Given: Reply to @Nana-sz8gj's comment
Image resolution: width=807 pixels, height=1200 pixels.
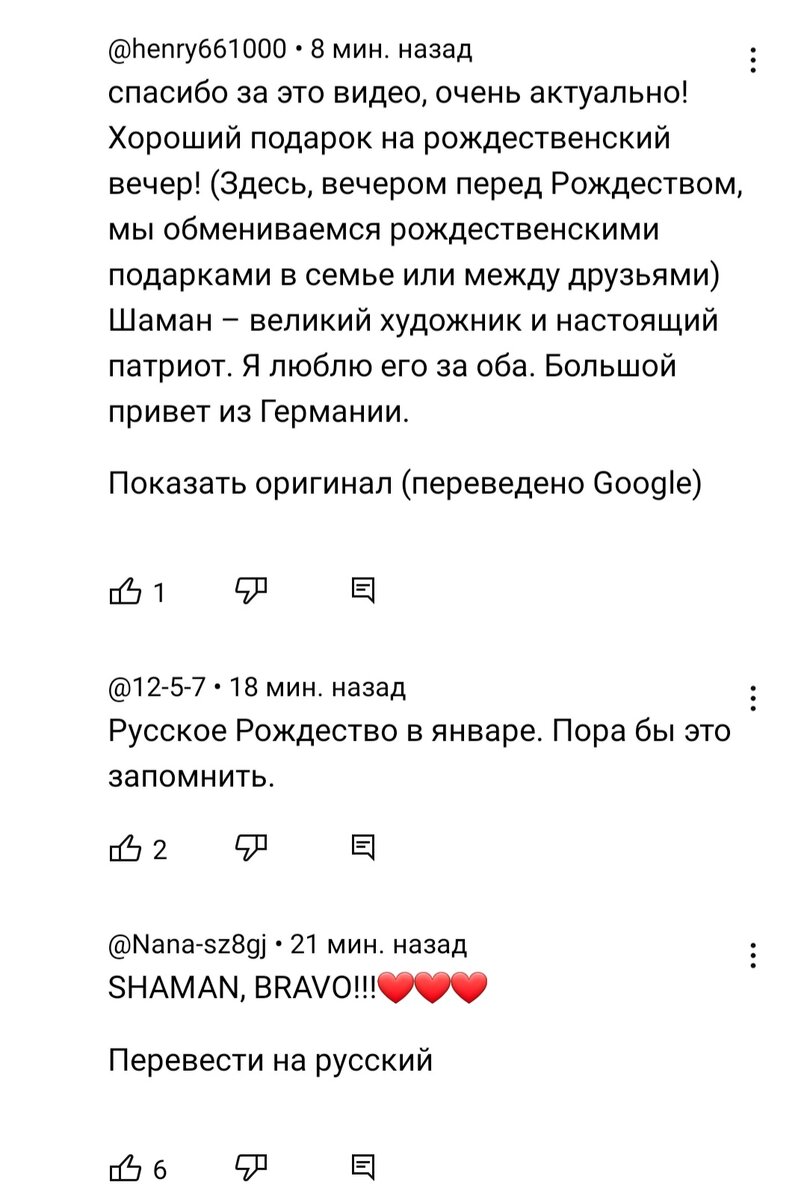Looking at the screenshot, I should coord(364,1164).
